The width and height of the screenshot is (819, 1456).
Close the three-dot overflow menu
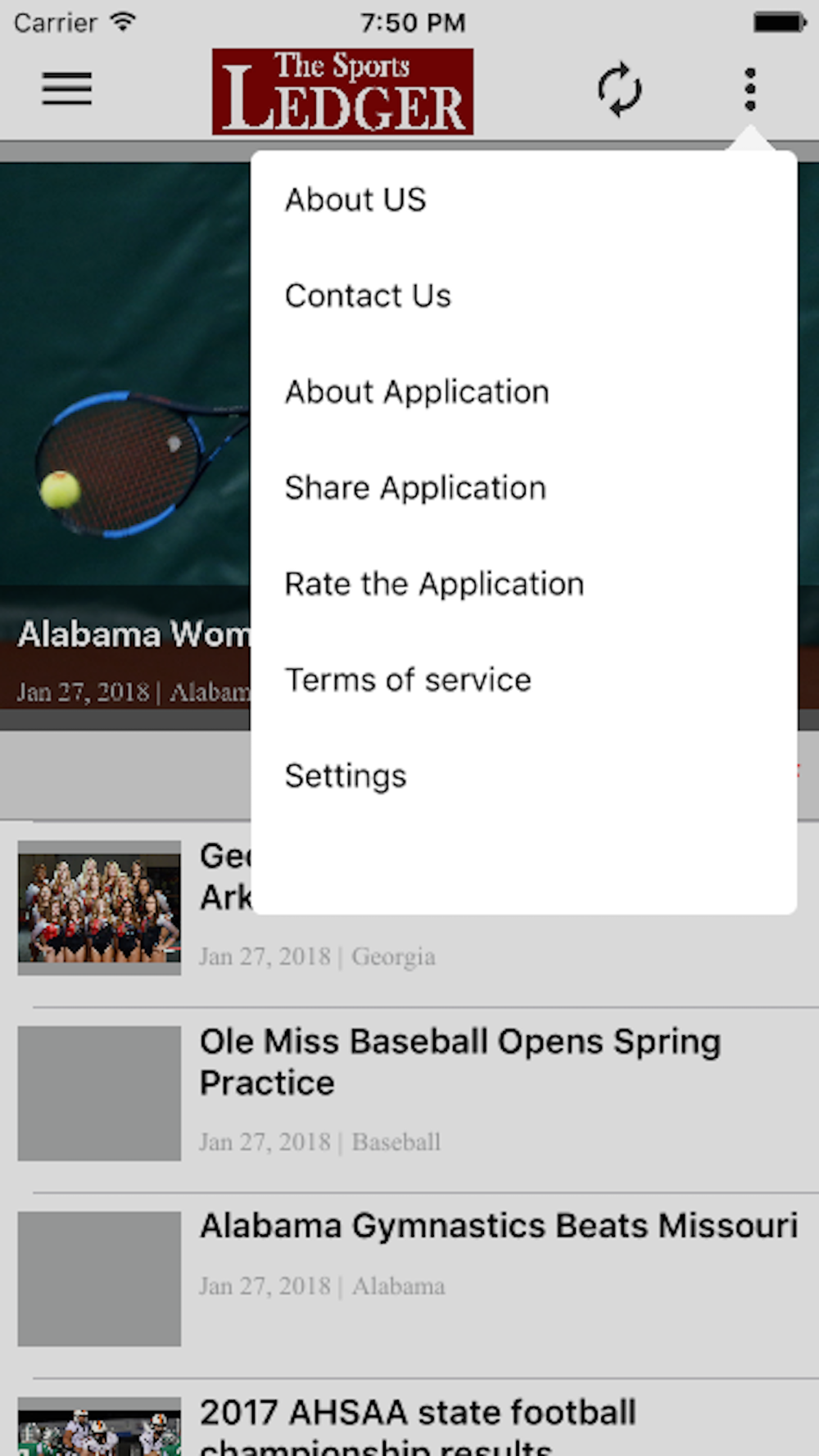[749, 89]
